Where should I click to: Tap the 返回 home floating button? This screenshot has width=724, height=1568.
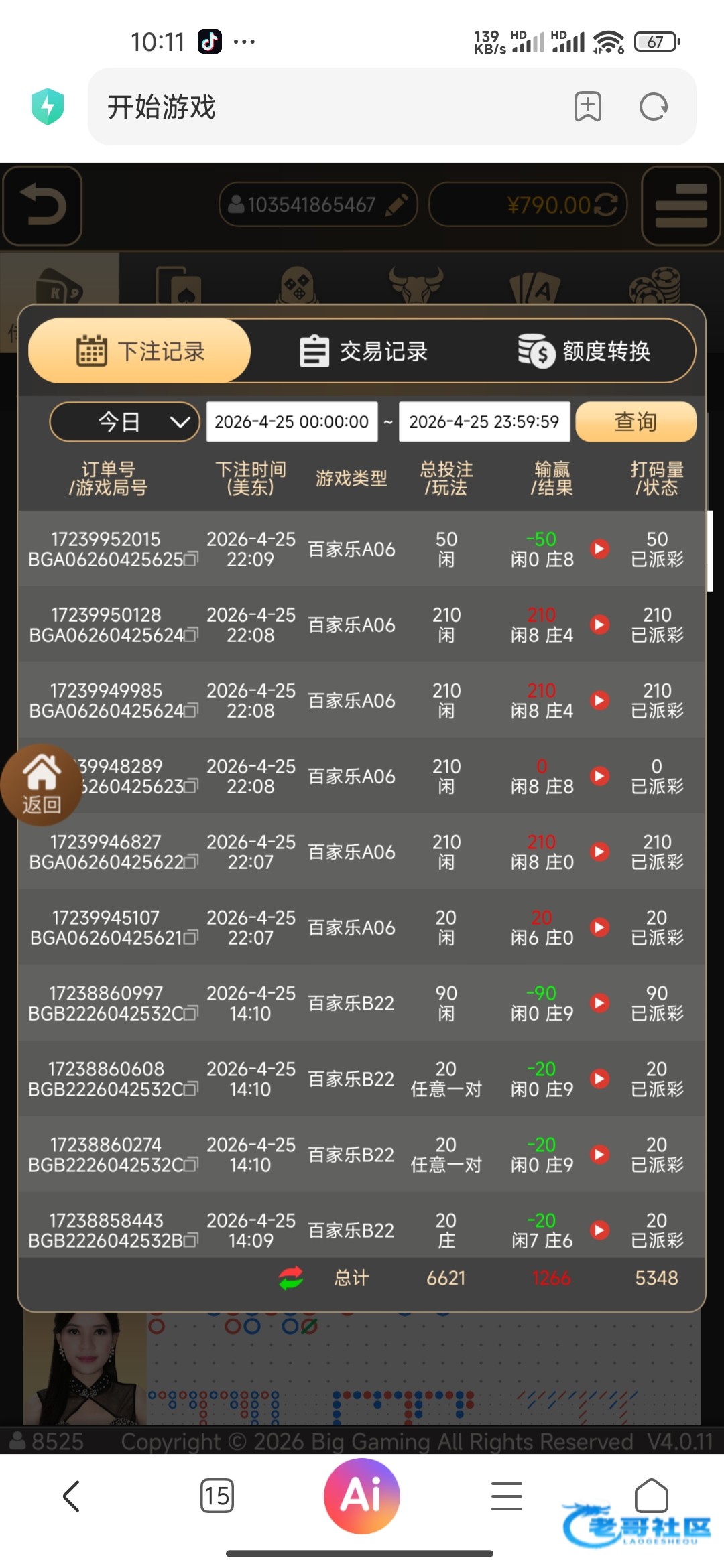pyautogui.click(x=42, y=784)
